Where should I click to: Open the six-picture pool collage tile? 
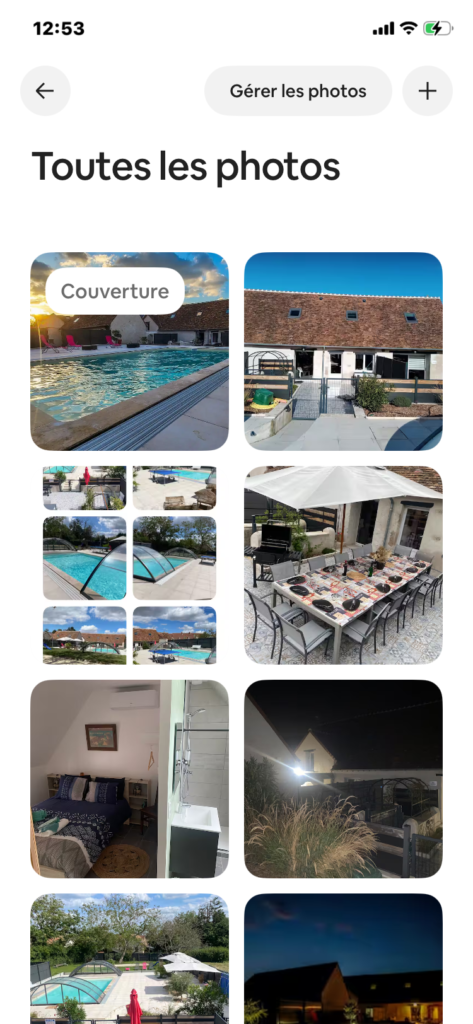coord(129,565)
